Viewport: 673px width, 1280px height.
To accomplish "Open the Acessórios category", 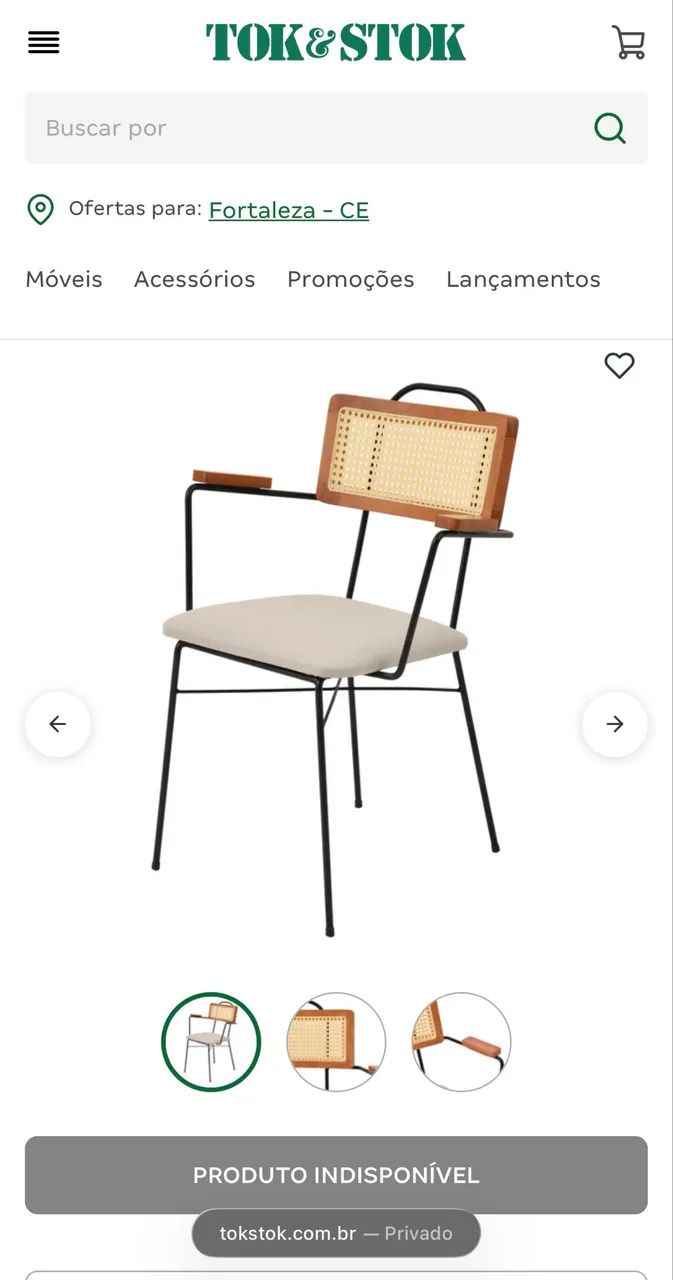I will (195, 279).
